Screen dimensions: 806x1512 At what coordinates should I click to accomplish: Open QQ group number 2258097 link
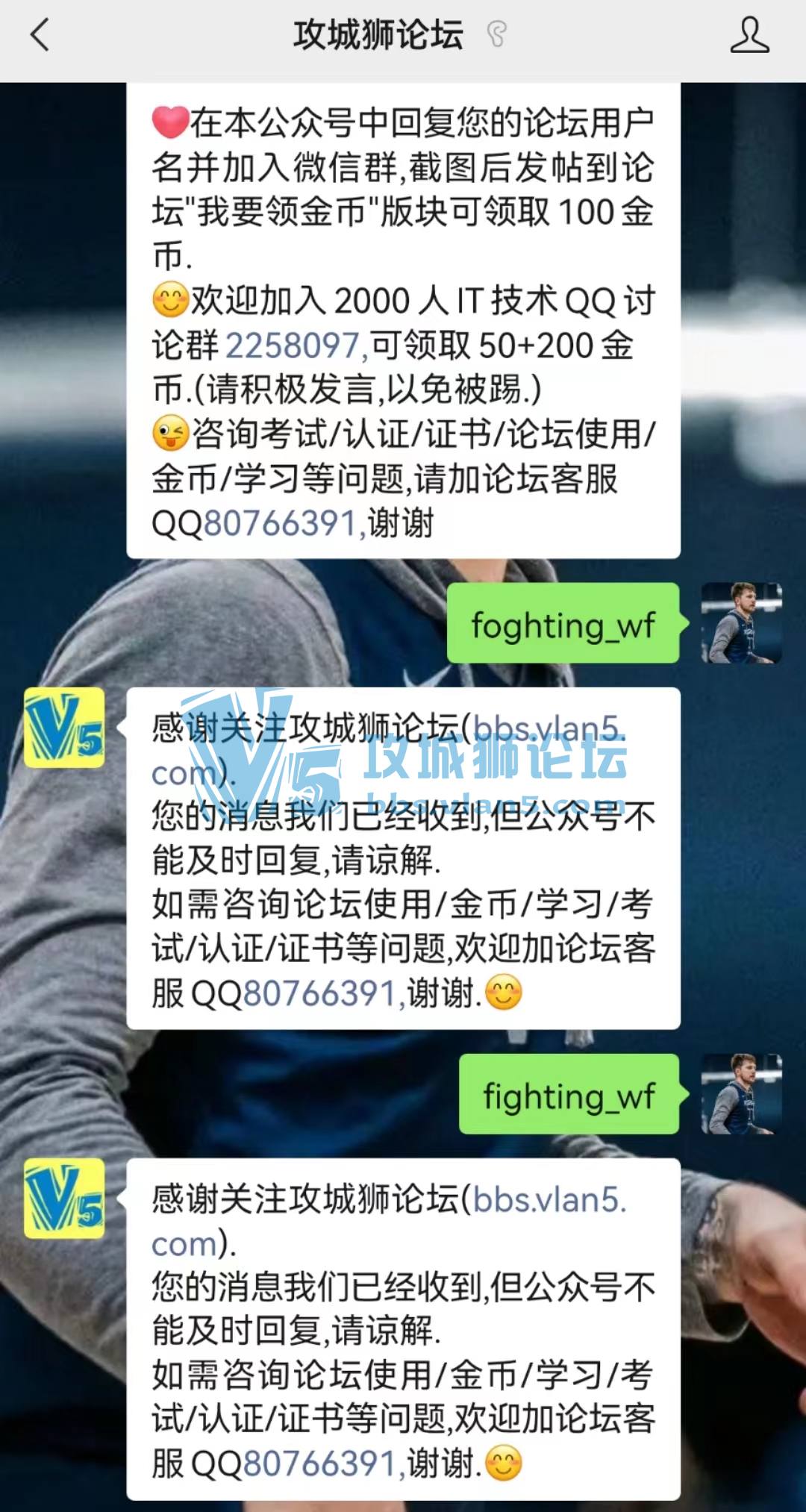coord(293,346)
